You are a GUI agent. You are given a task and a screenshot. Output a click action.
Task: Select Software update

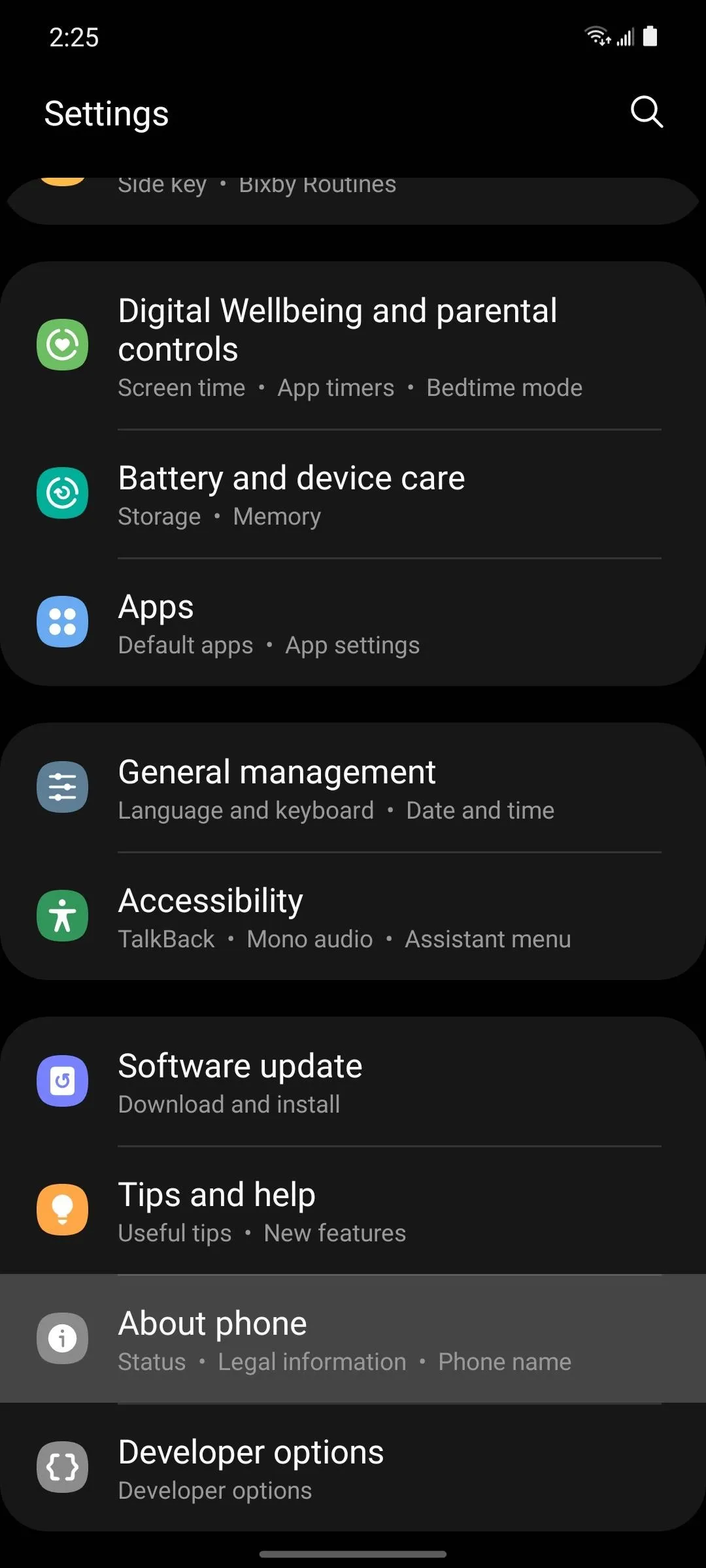(353, 1082)
